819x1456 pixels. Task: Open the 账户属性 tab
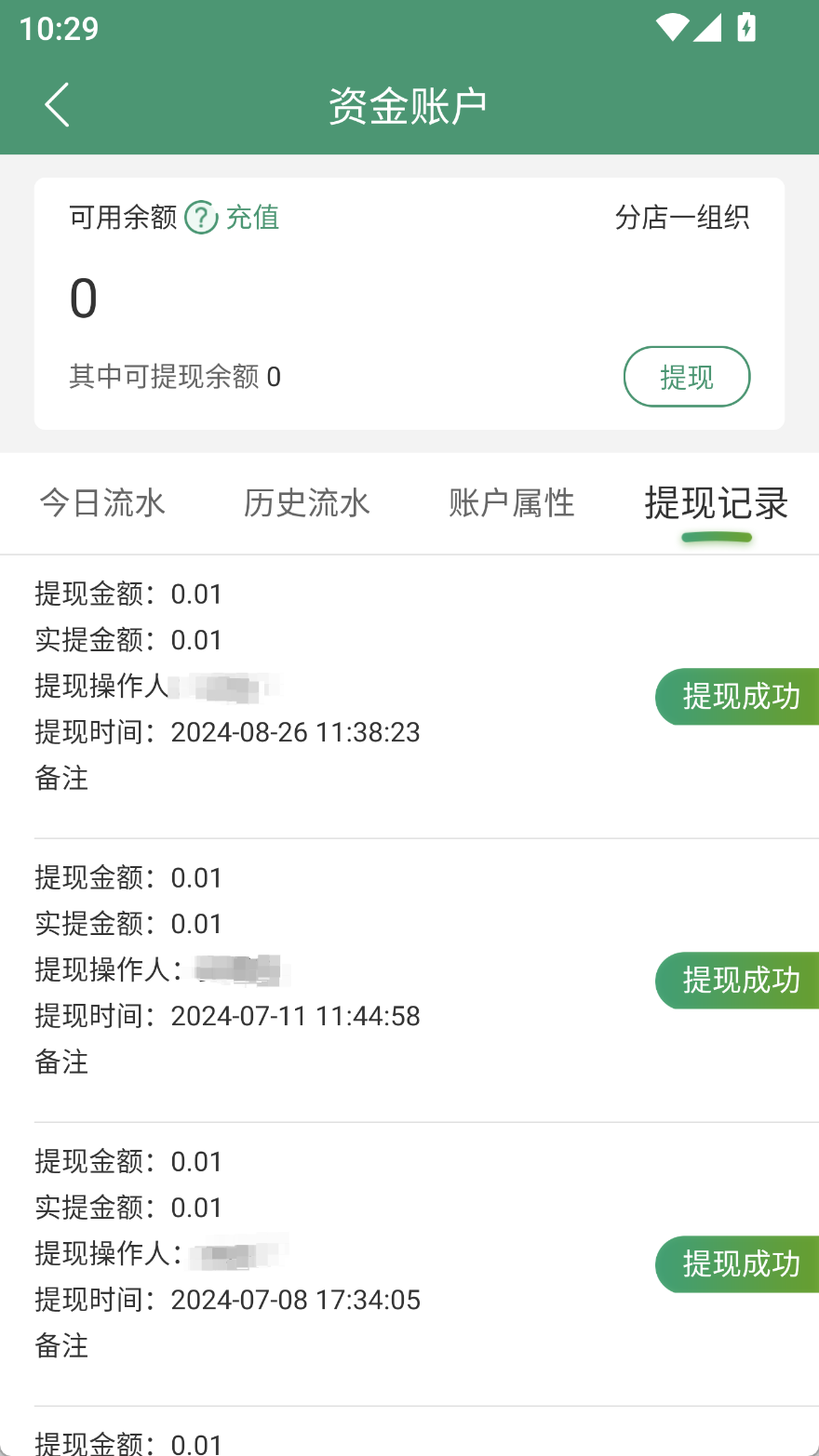coord(512,503)
